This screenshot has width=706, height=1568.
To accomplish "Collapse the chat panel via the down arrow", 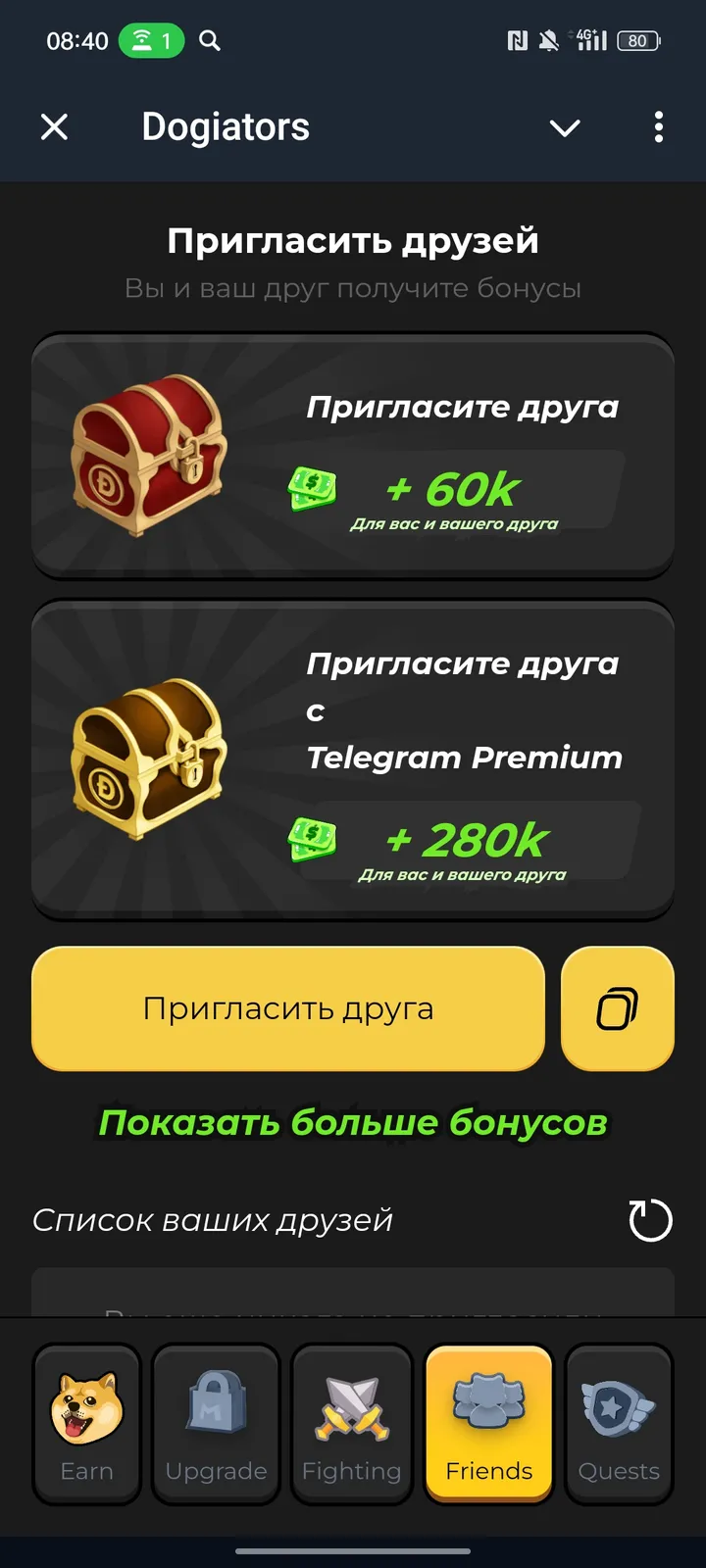I will [x=565, y=127].
